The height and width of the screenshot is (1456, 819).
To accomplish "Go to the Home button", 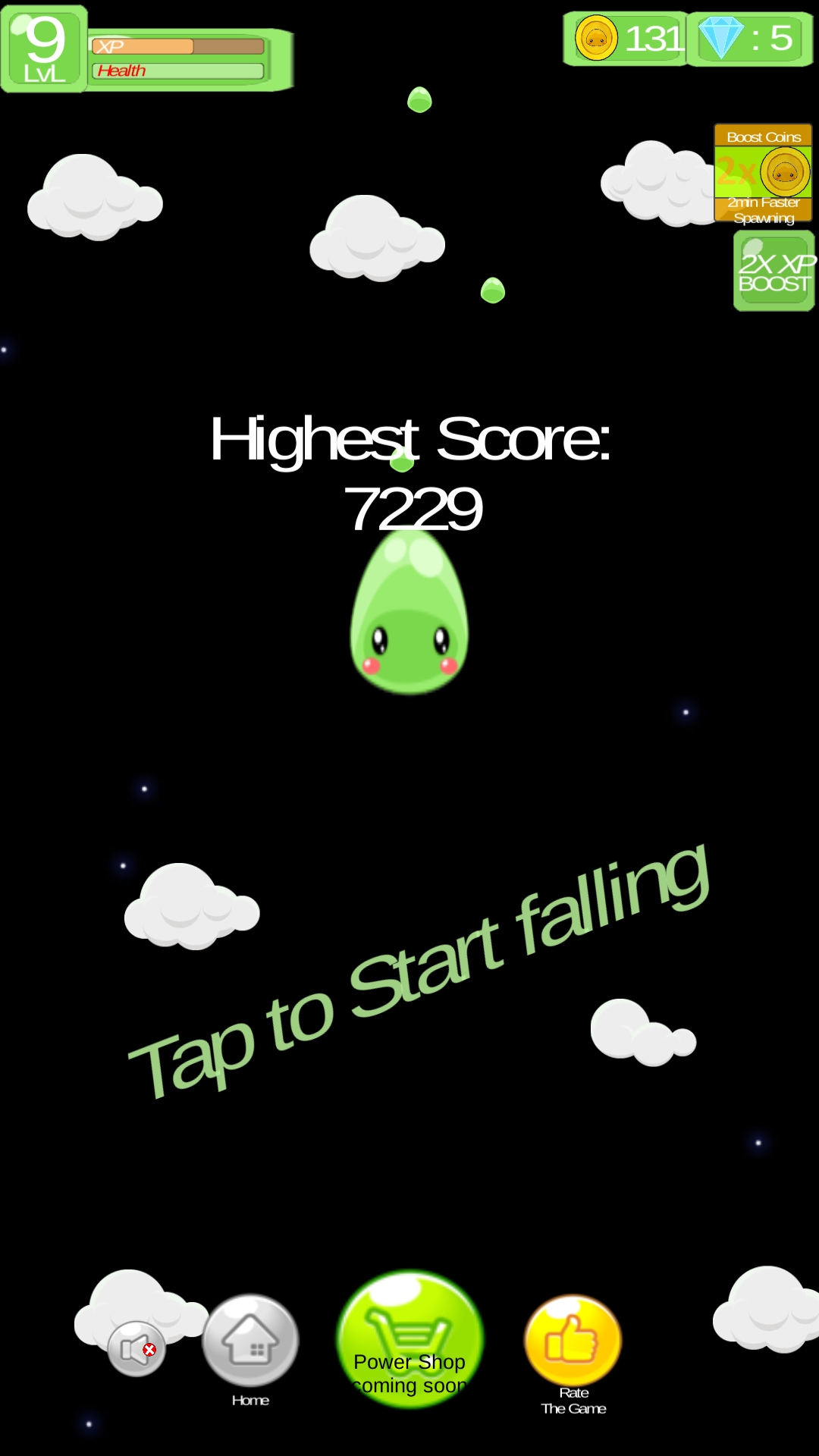I will pyautogui.click(x=250, y=1341).
